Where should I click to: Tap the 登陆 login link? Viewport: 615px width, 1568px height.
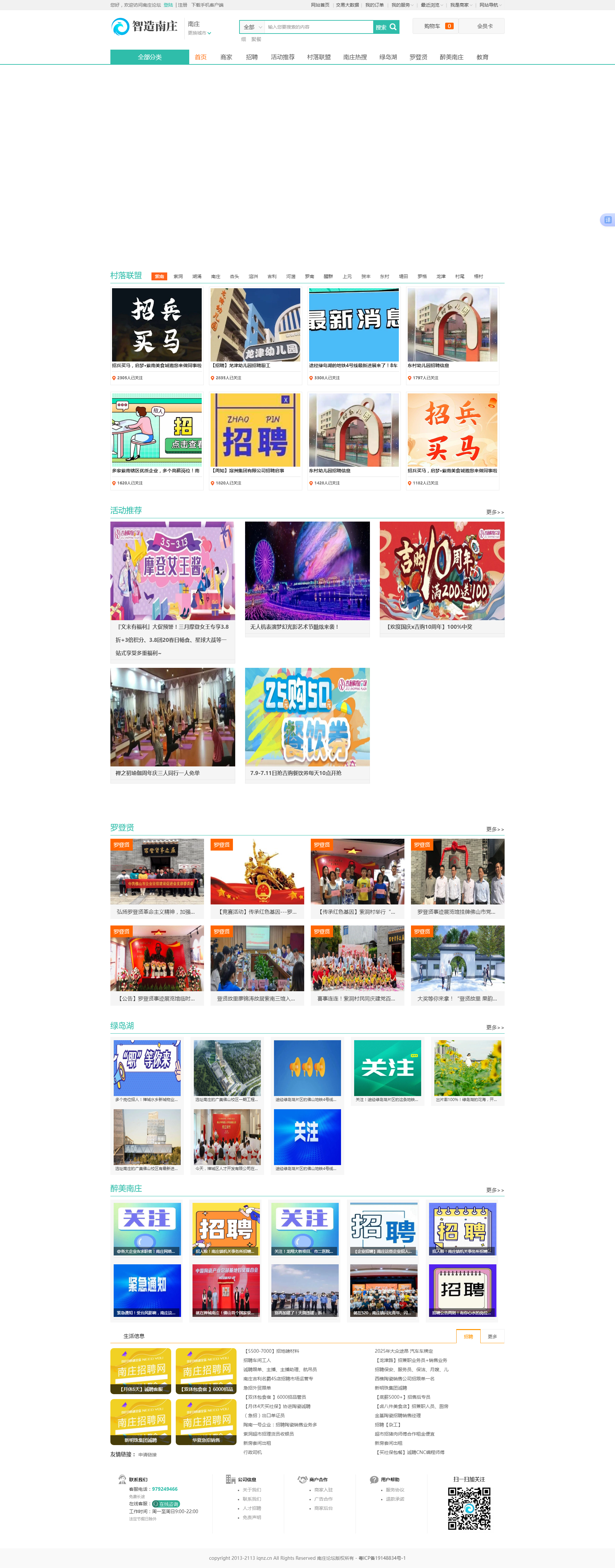coord(168,5)
